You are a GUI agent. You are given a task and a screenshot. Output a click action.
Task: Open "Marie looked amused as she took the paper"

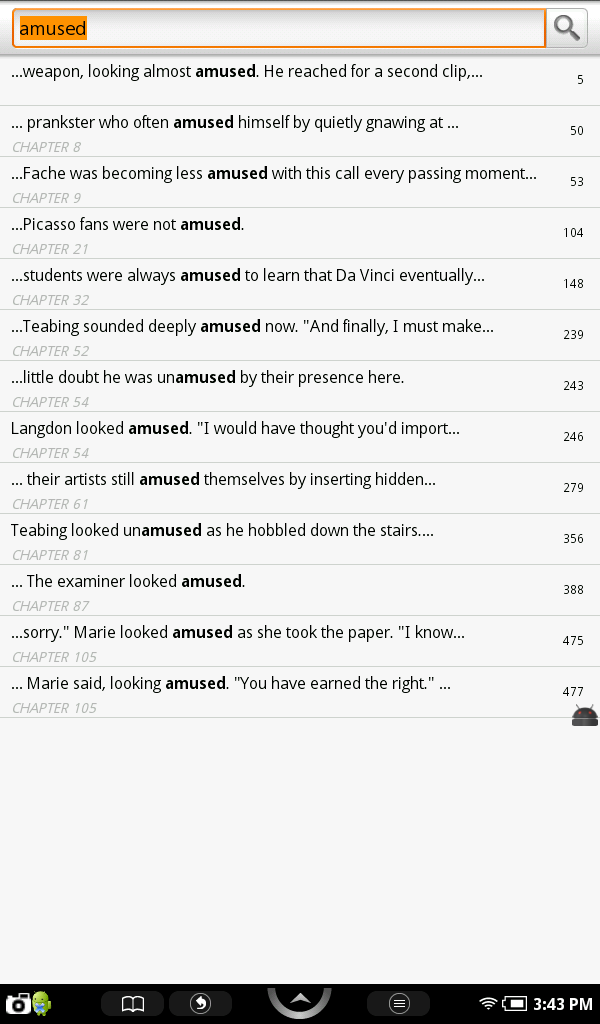(x=290, y=642)
